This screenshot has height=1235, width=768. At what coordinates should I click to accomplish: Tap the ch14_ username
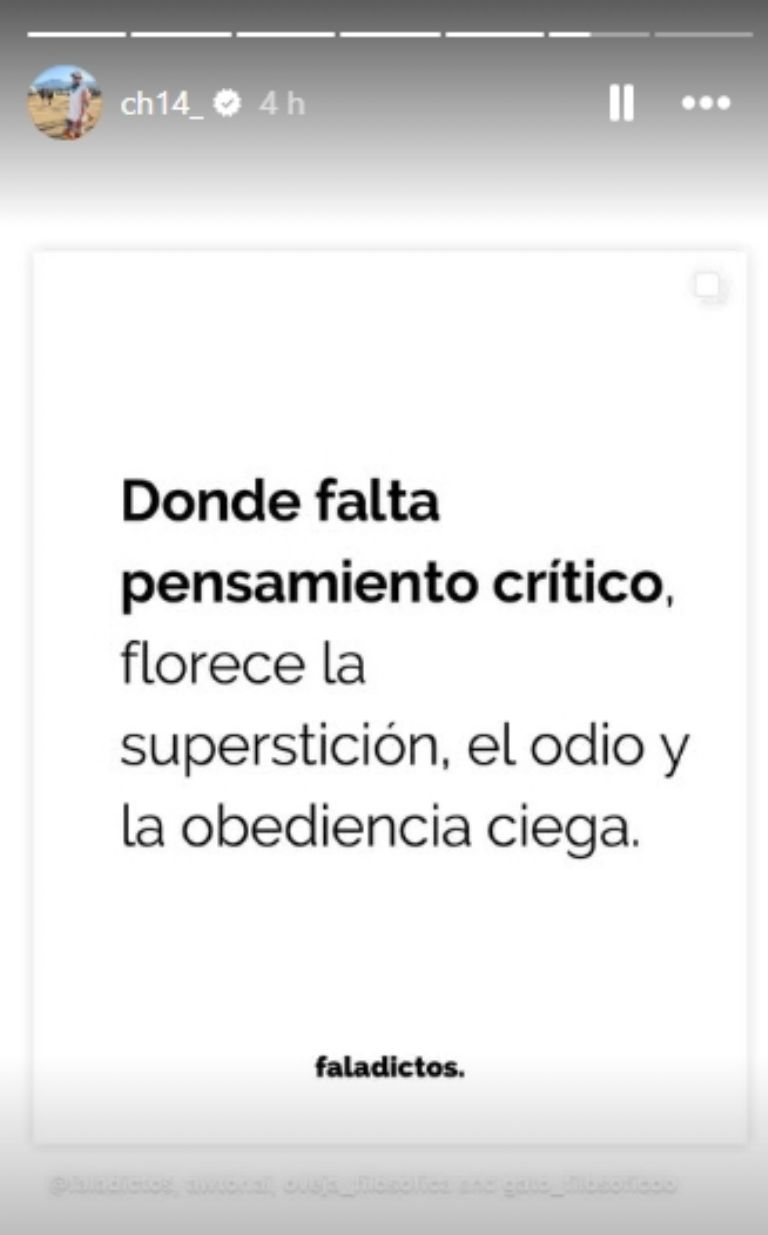pos(162,104)
